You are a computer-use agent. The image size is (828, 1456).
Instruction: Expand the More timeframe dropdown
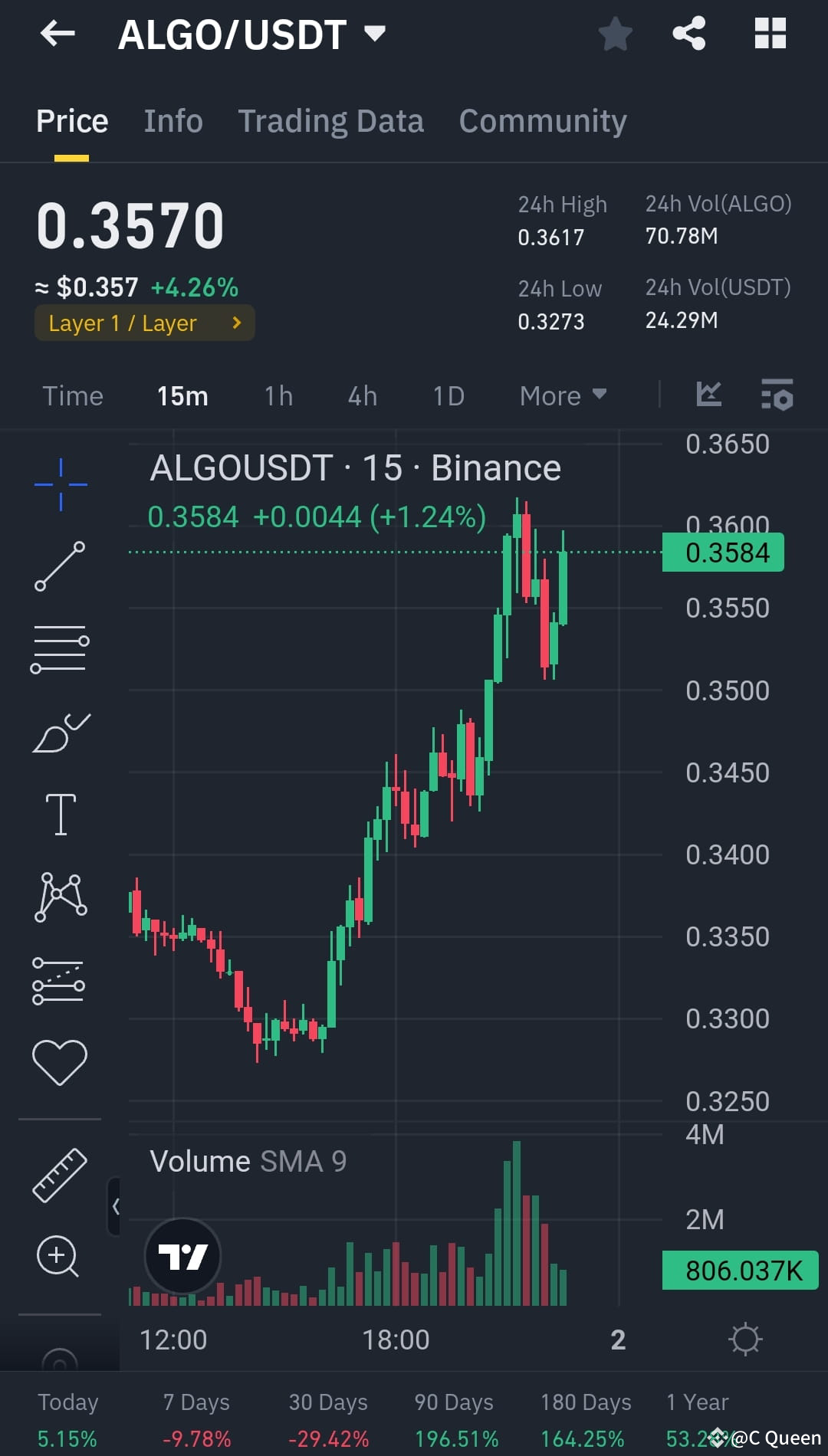[562, 395]
